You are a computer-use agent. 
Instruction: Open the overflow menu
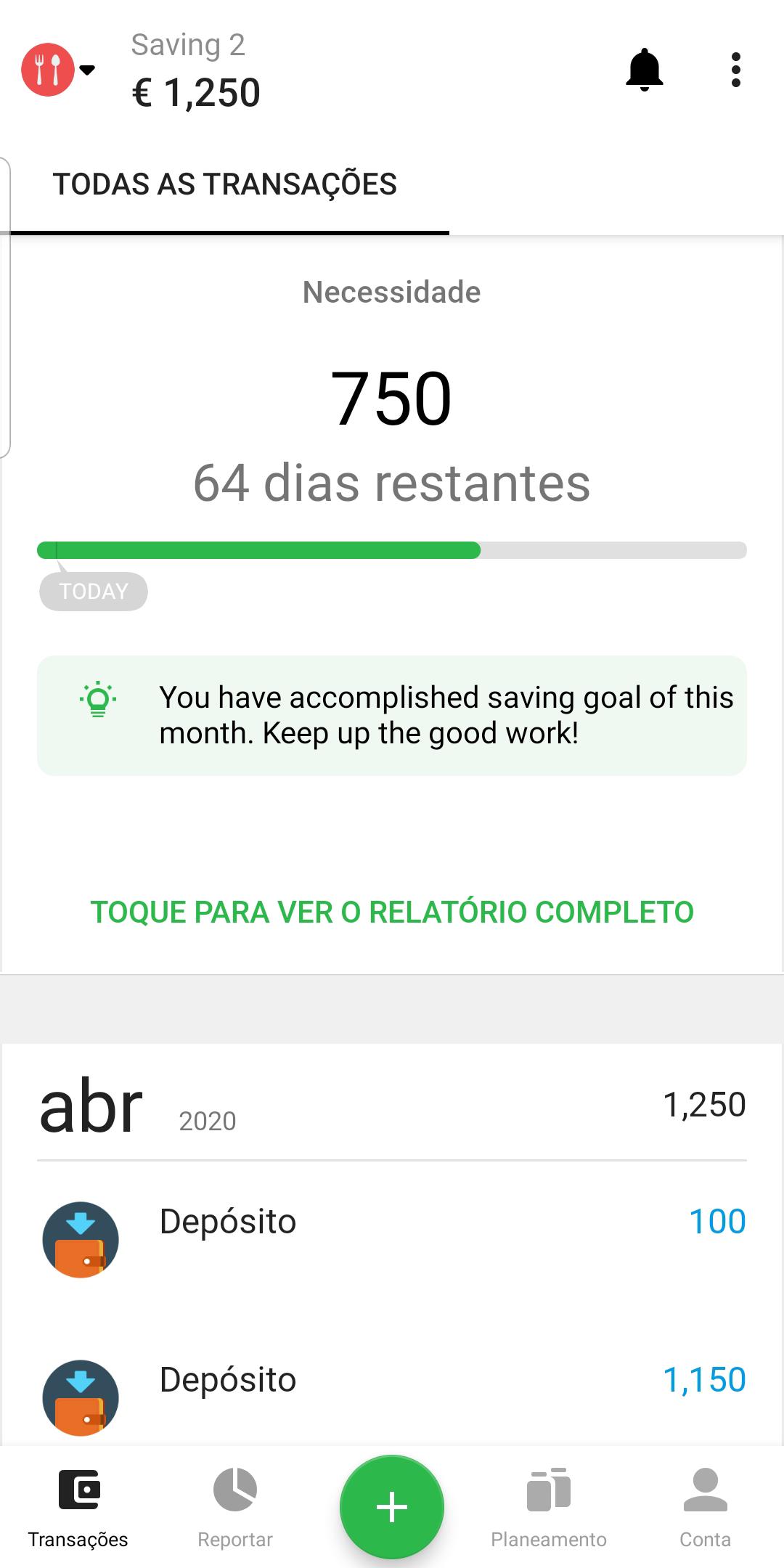[x=735, y=70]
